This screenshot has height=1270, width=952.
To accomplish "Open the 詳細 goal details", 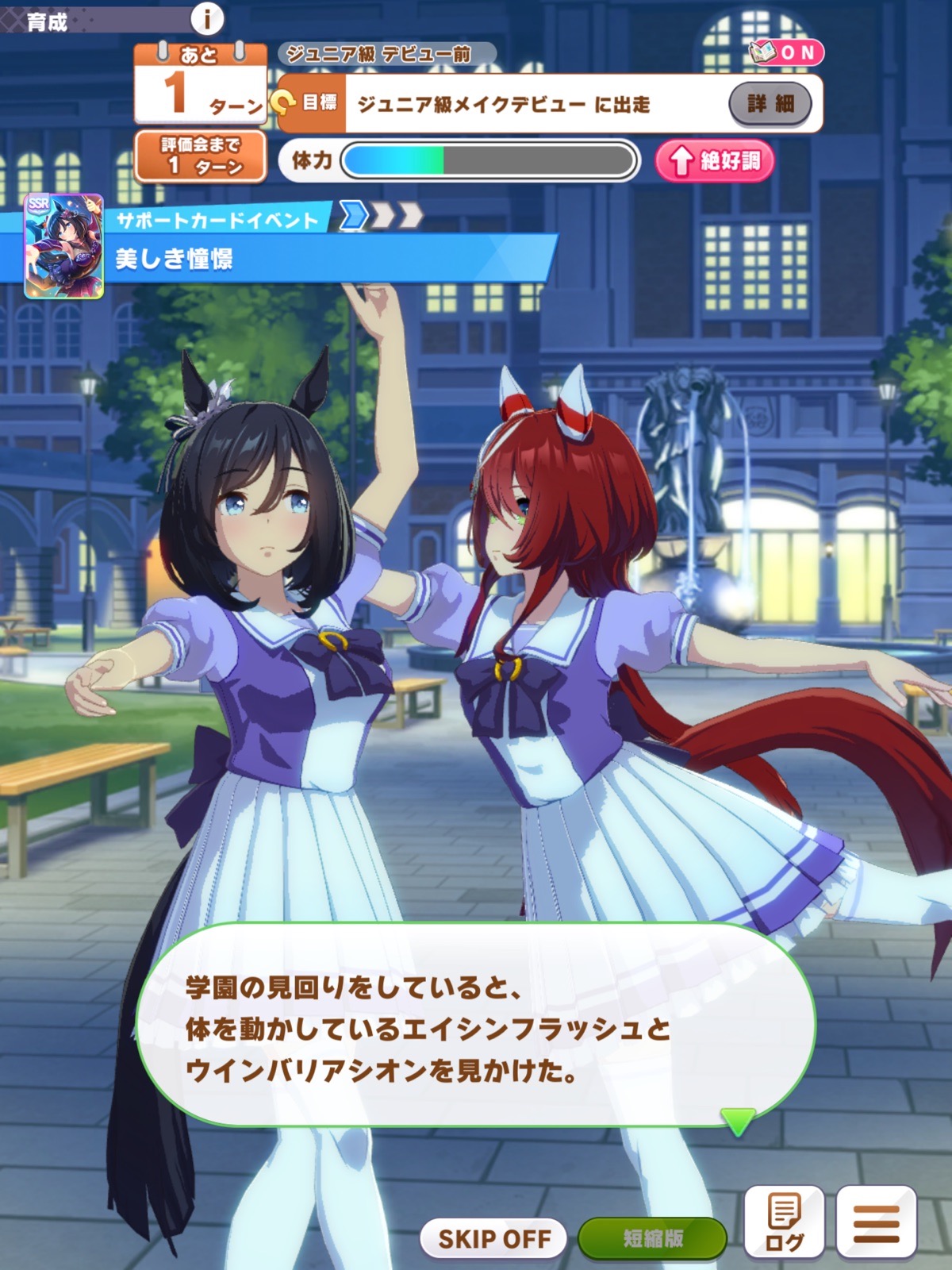I will point(770,104).
